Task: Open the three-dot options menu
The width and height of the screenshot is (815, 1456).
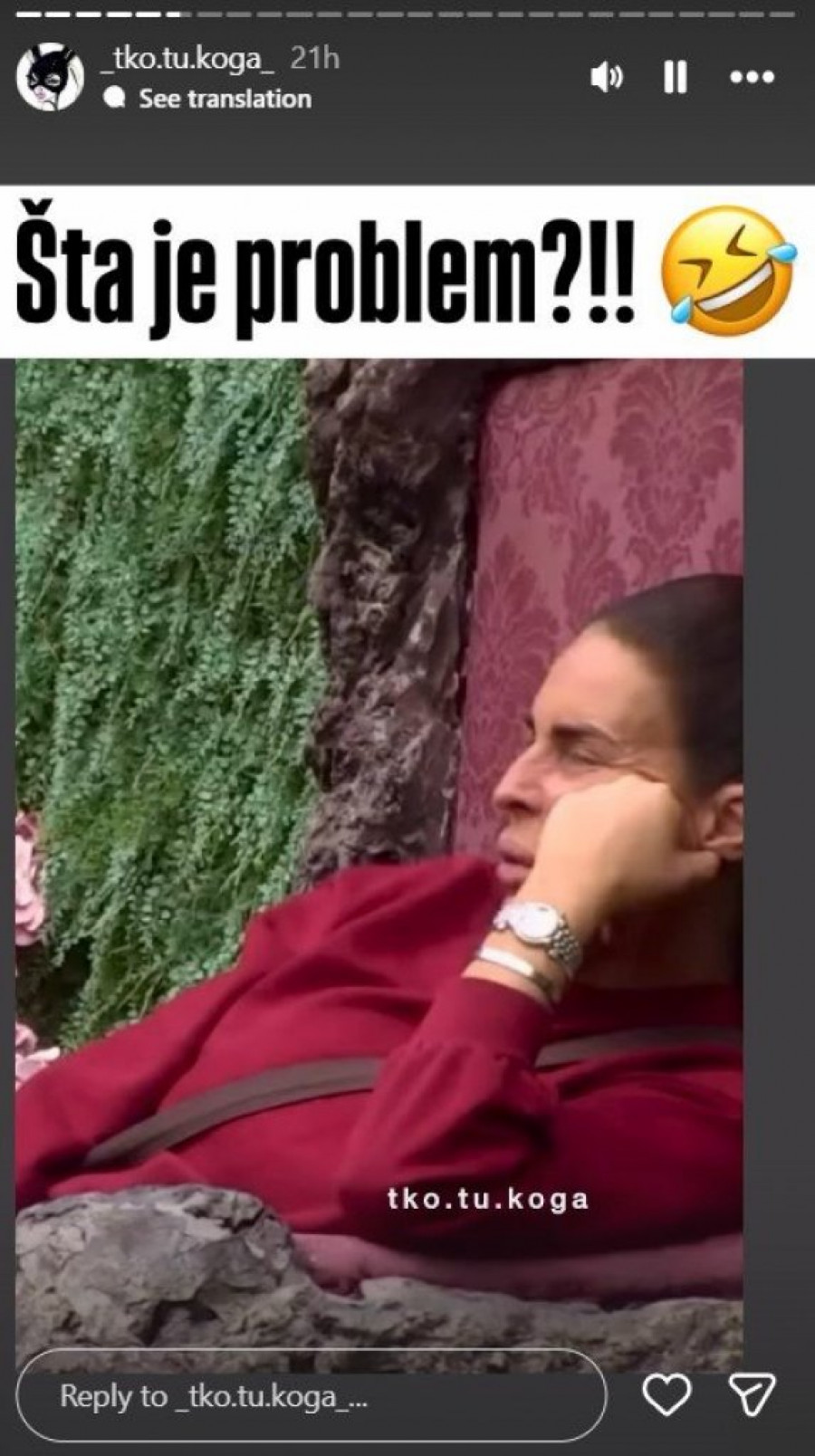Action: coord(753,78)
